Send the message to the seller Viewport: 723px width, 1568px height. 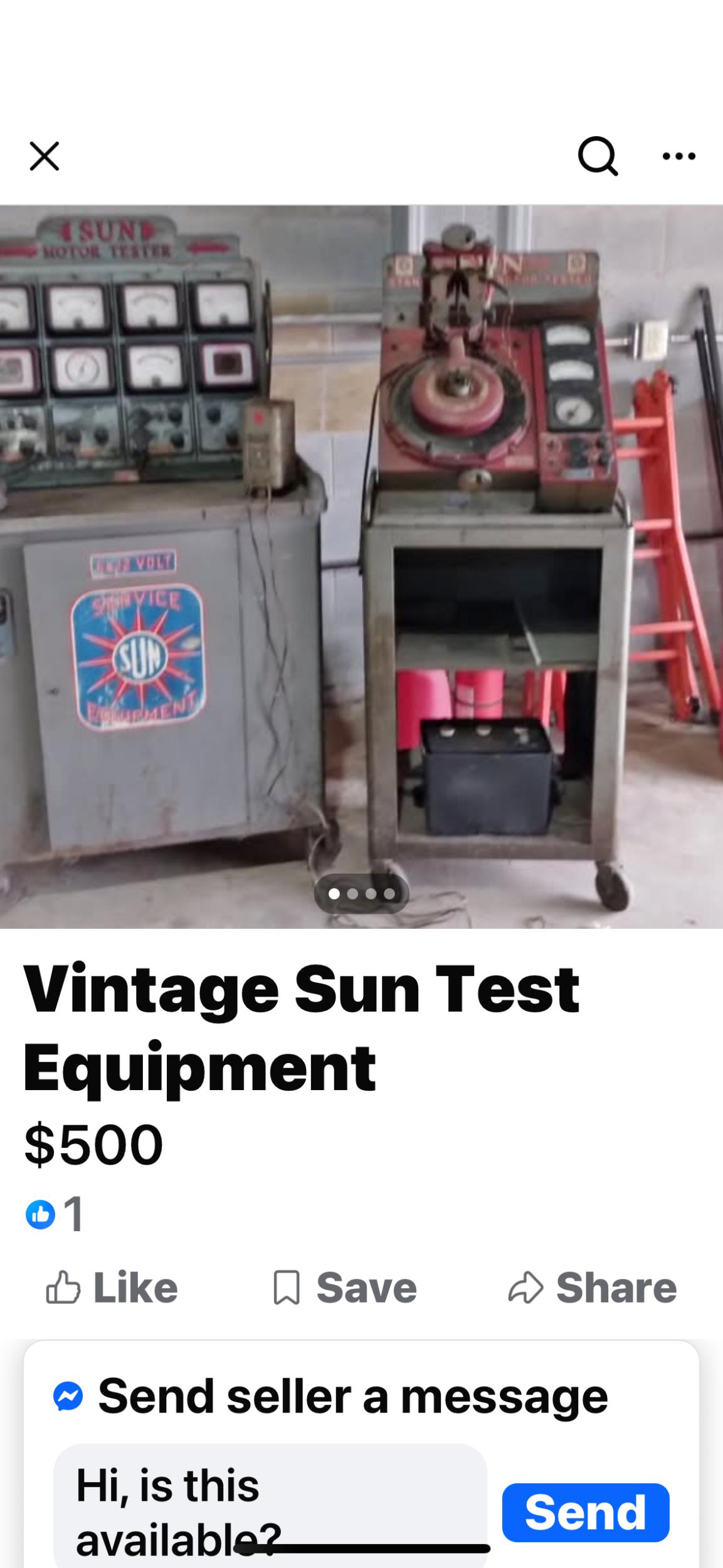tap(585, 1512)
